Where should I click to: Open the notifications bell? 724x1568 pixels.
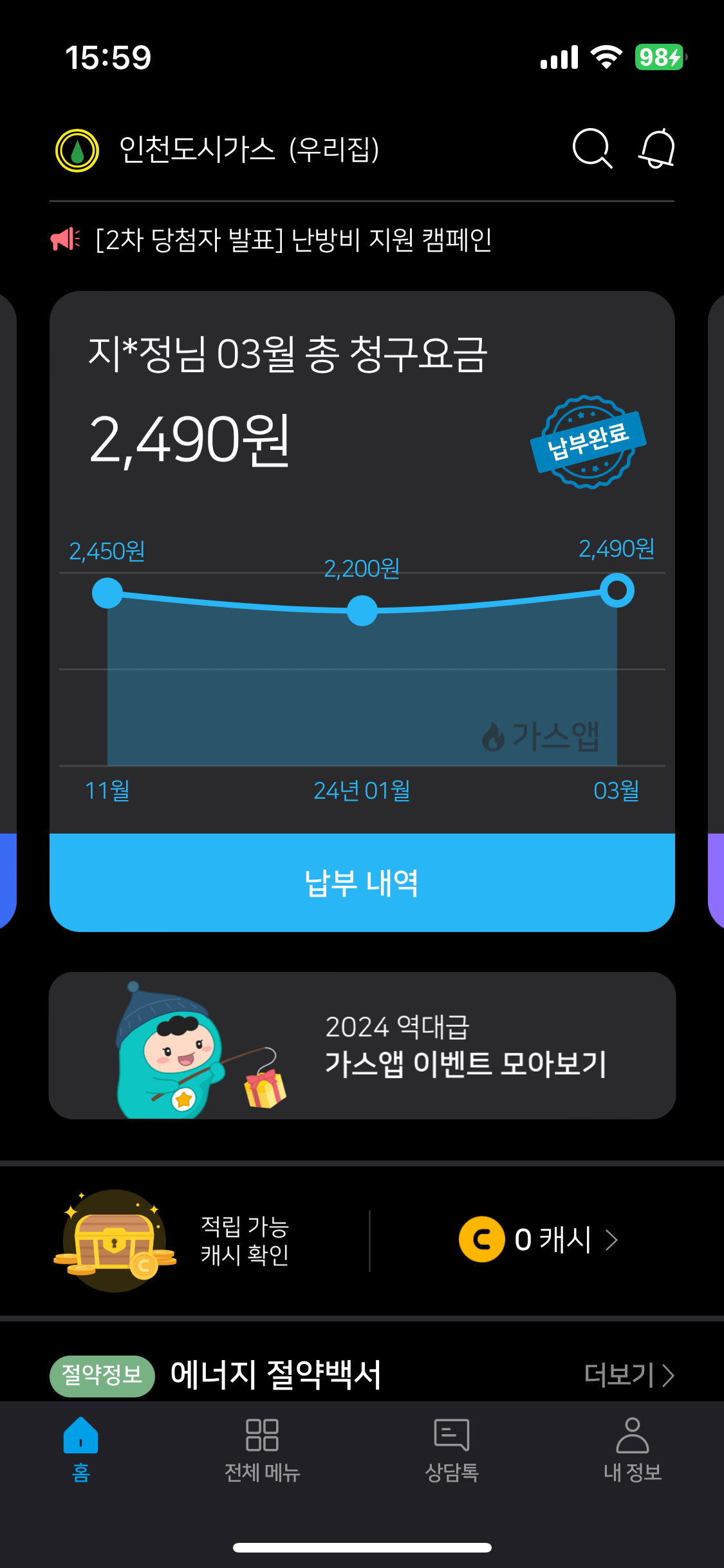(x=656, y=149)
